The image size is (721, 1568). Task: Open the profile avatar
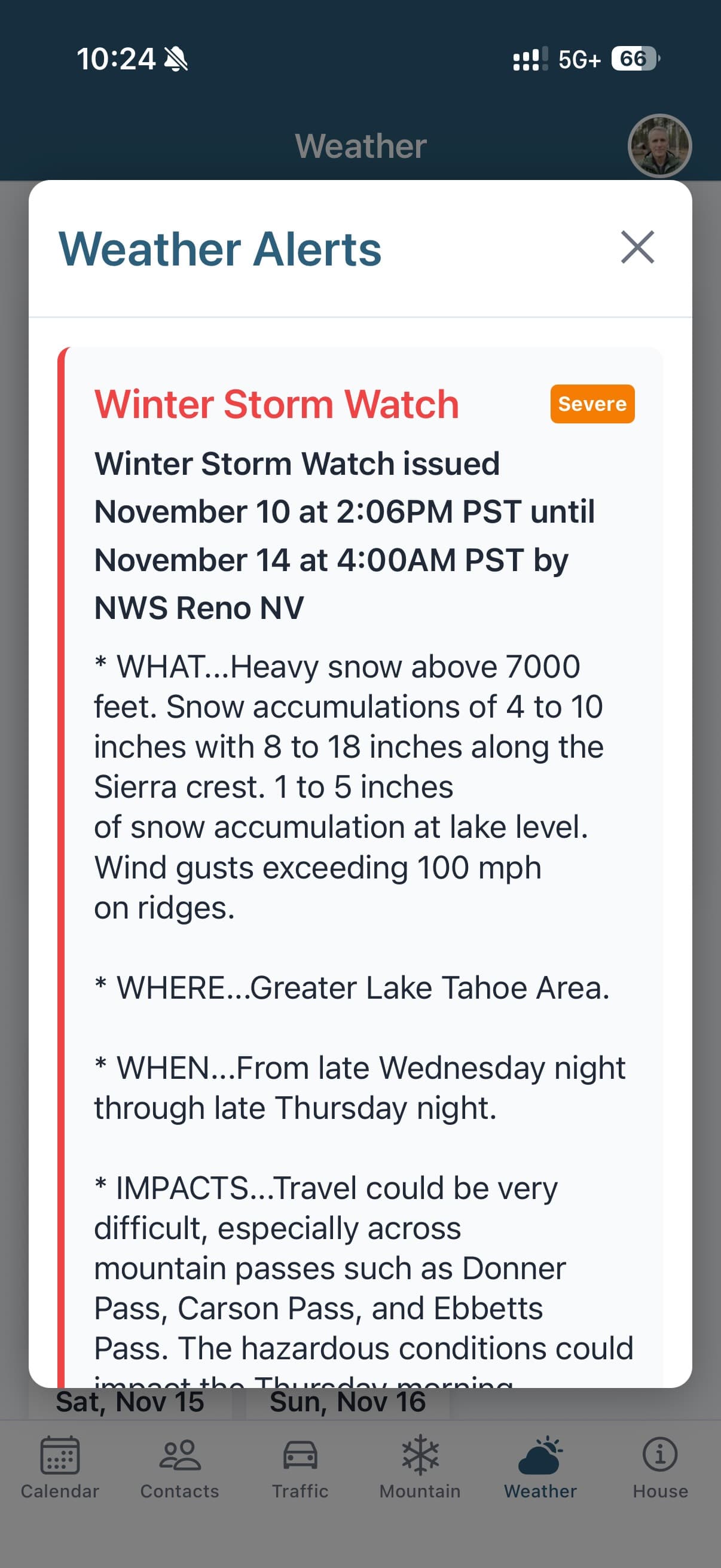[x=659, y=146]
